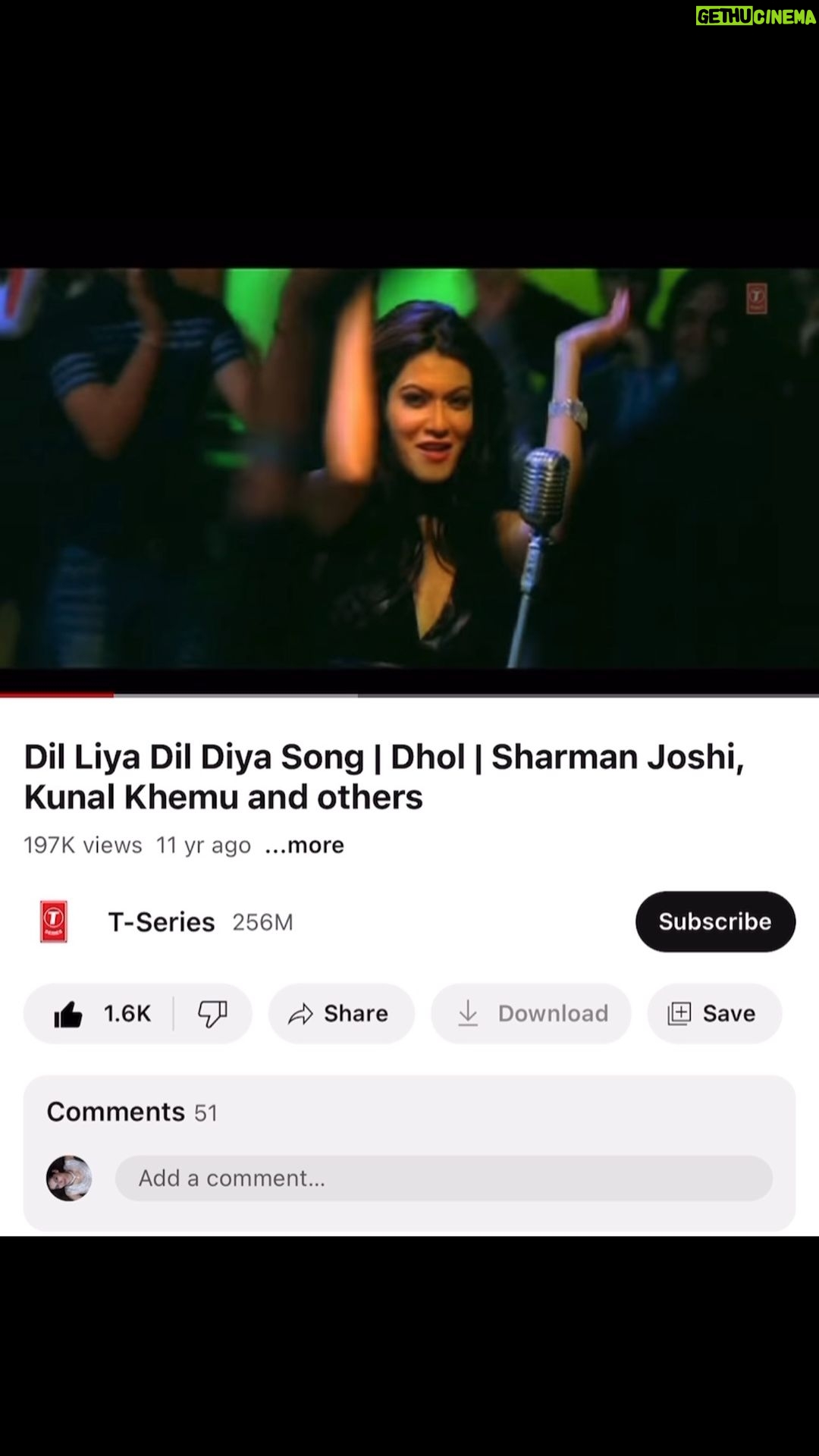Subscribe to the T-Series channel
This screenshot has width=819, height=1456.
click(715, 921)
